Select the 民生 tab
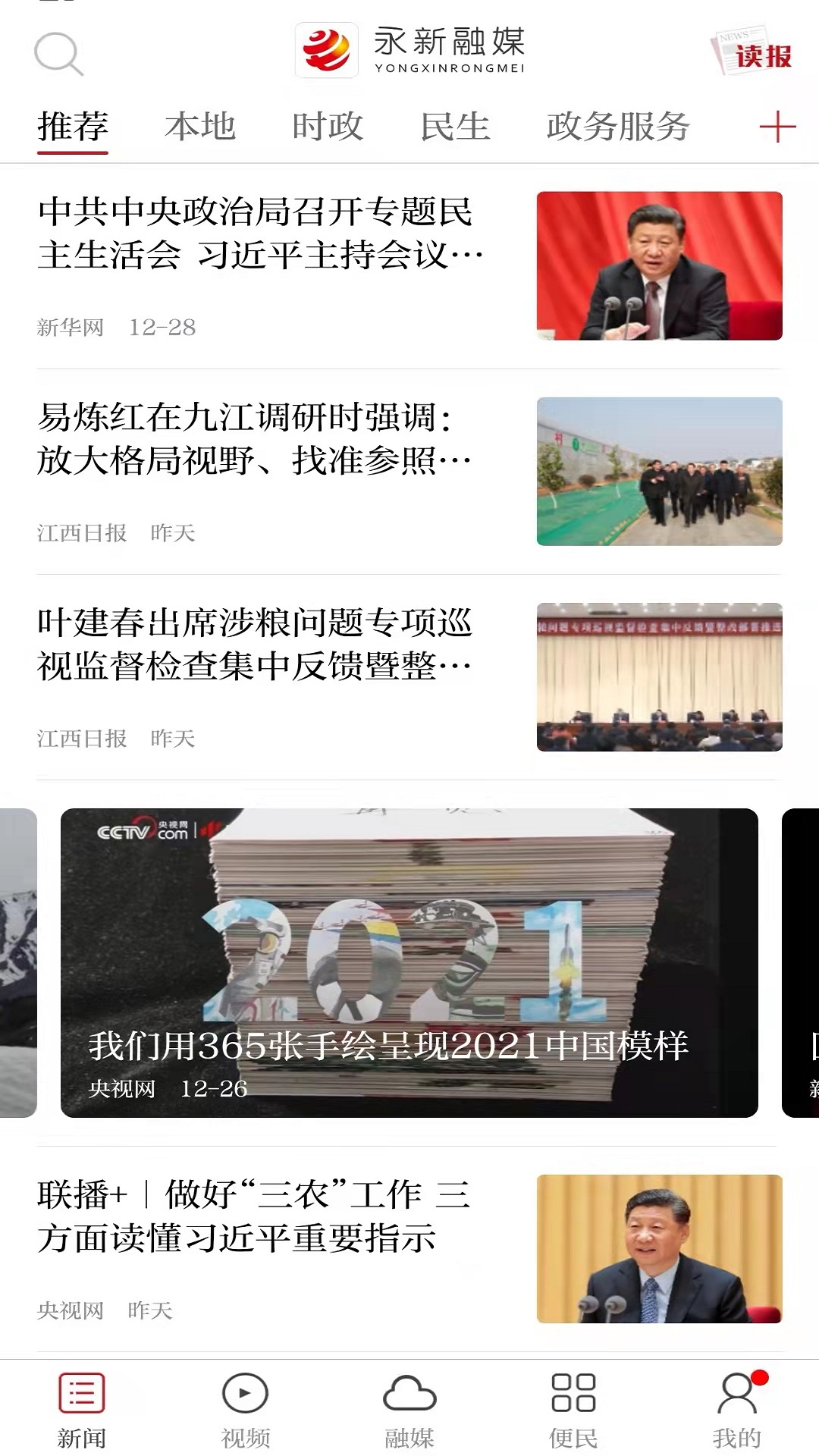Screen dimensions: 819x1456 455,127
